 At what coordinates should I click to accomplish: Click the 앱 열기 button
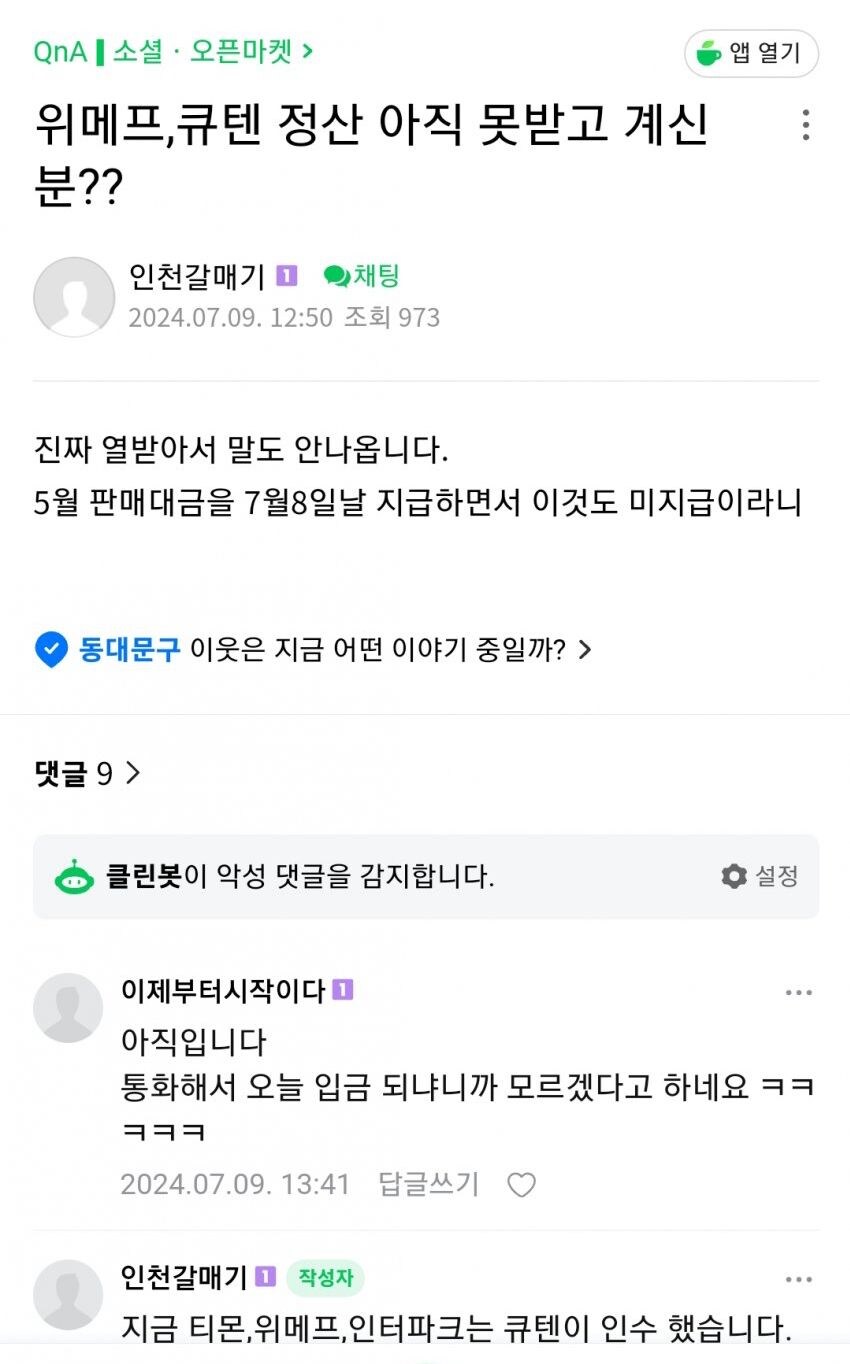coord(750,54)
